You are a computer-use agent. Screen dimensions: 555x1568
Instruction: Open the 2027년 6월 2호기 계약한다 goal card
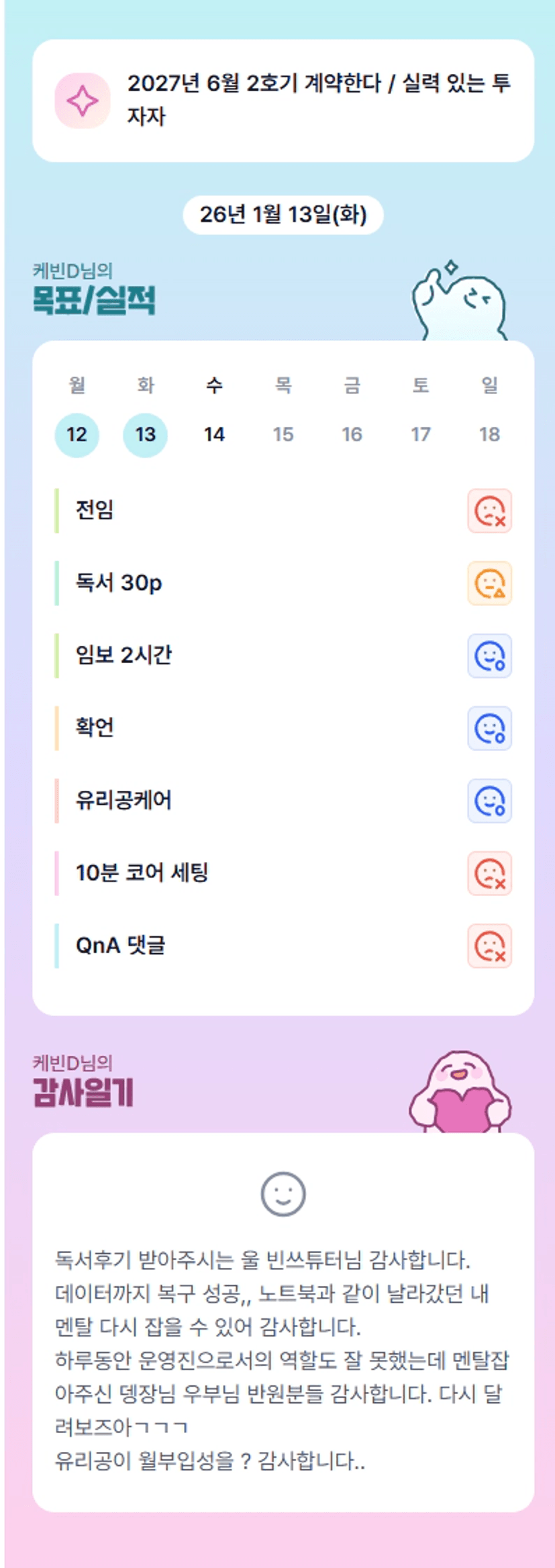pos(283,101)
